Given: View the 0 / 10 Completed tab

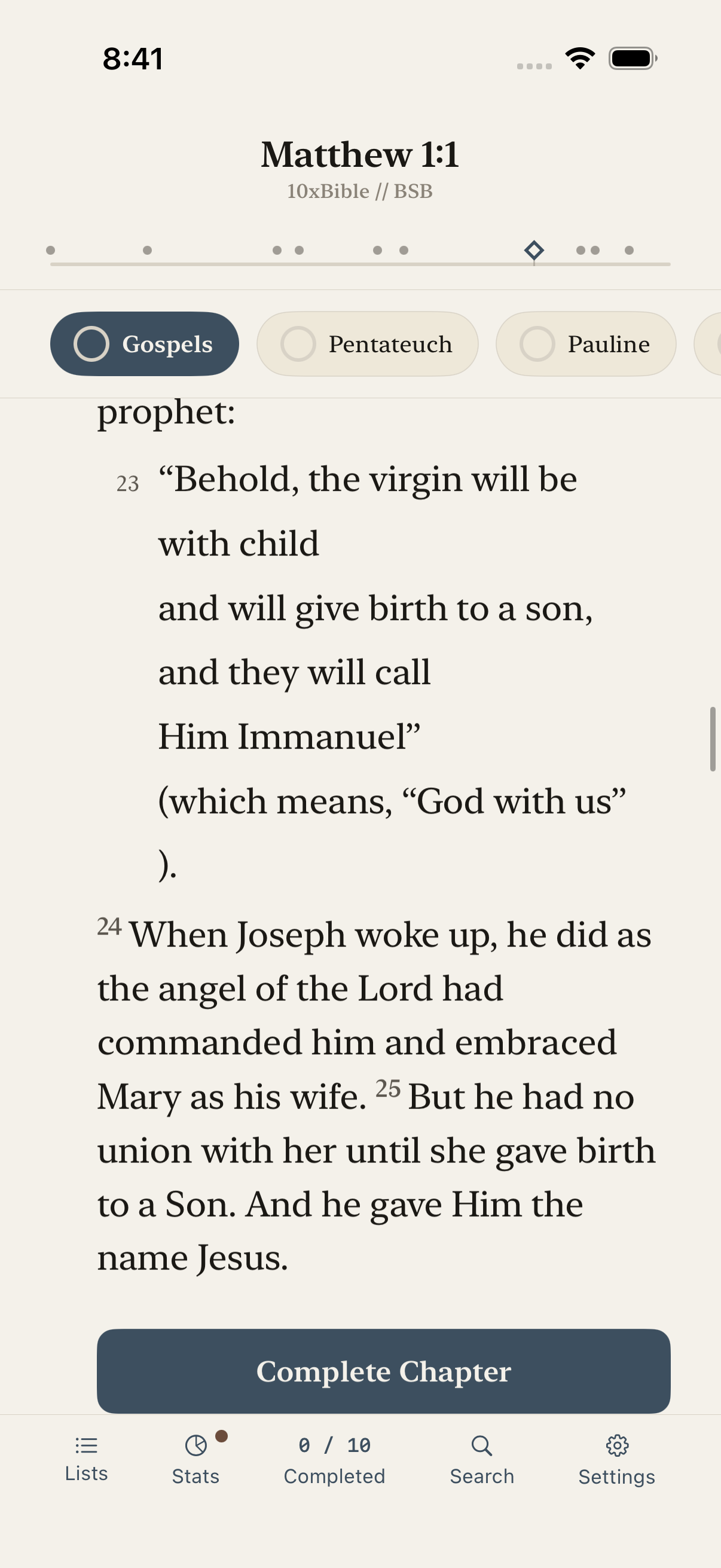Looking at the screenshot, I should 334,1460.
